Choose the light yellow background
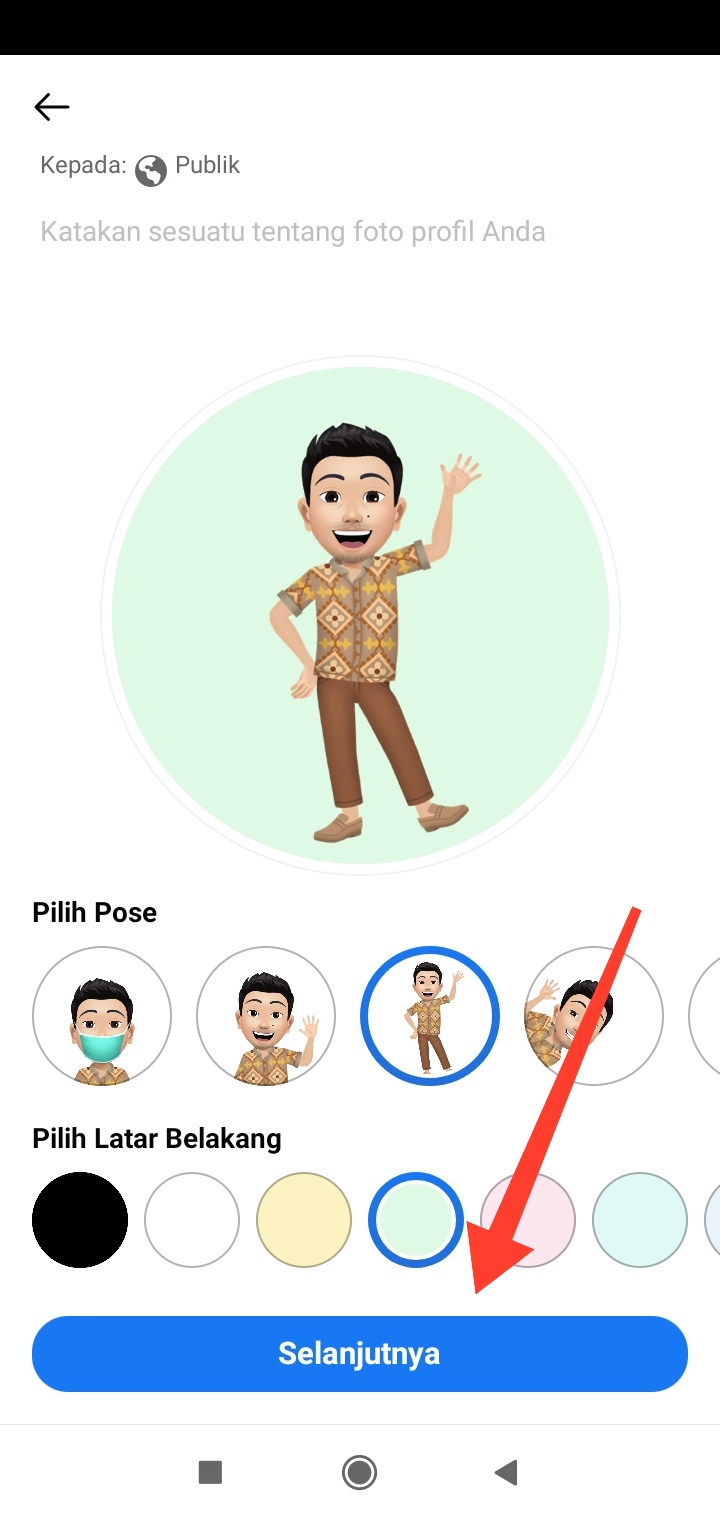 (304, 1220)
